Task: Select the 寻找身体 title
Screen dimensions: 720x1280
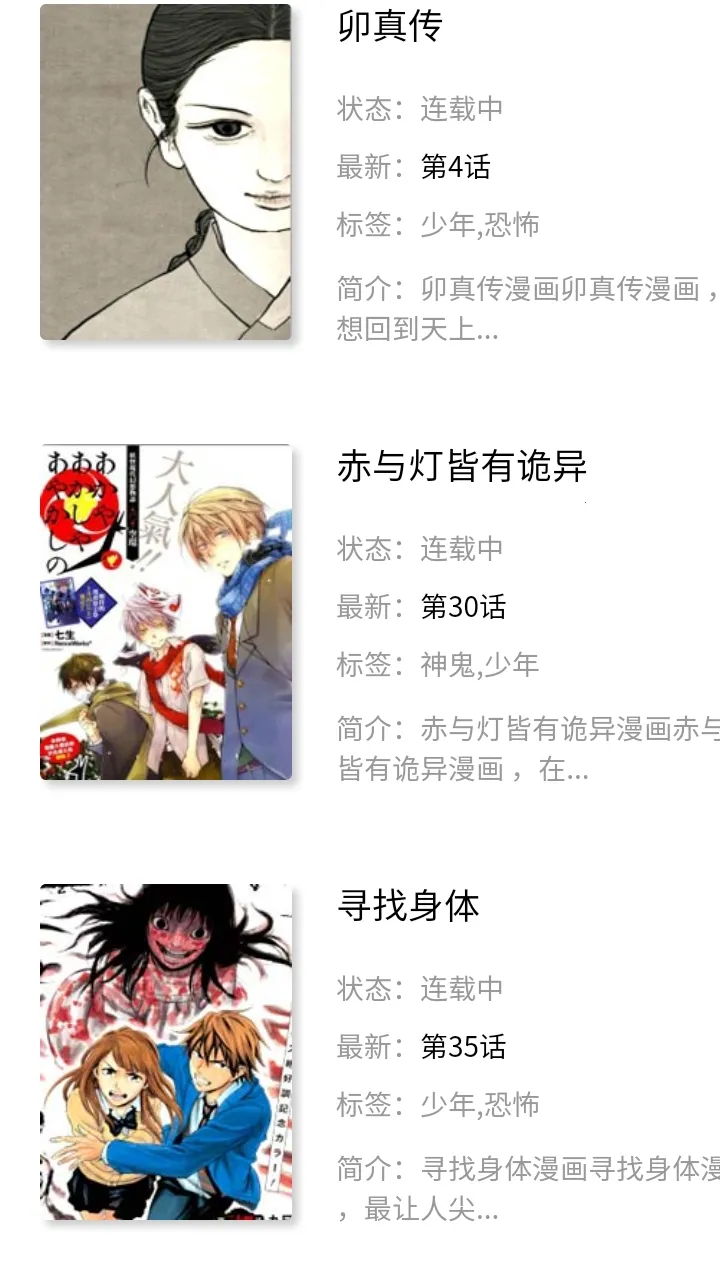Action: (408, 907)
